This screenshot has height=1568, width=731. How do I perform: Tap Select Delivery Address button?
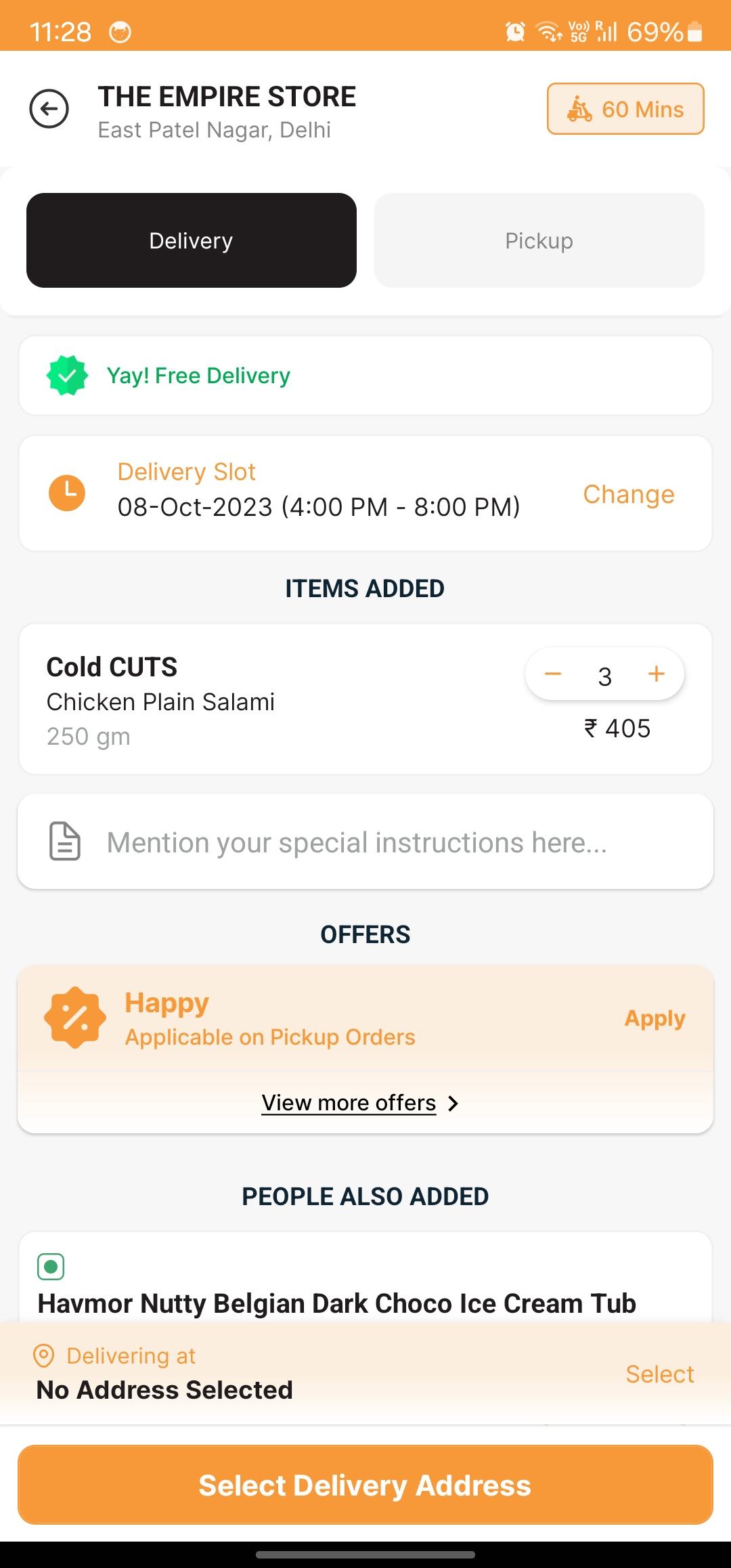coord(365,1485)
